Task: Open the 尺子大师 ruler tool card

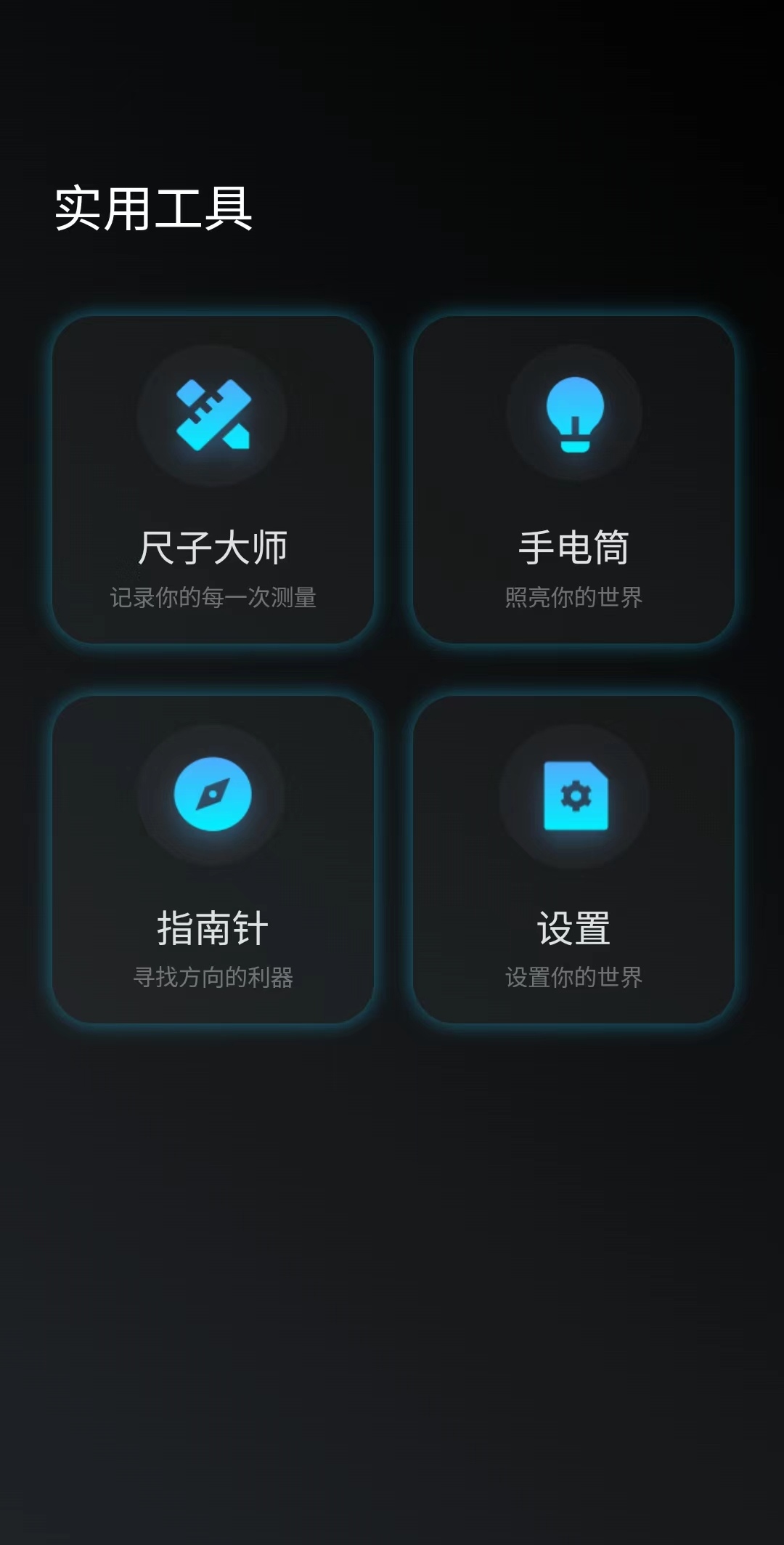Action: (x=213, y=479)
